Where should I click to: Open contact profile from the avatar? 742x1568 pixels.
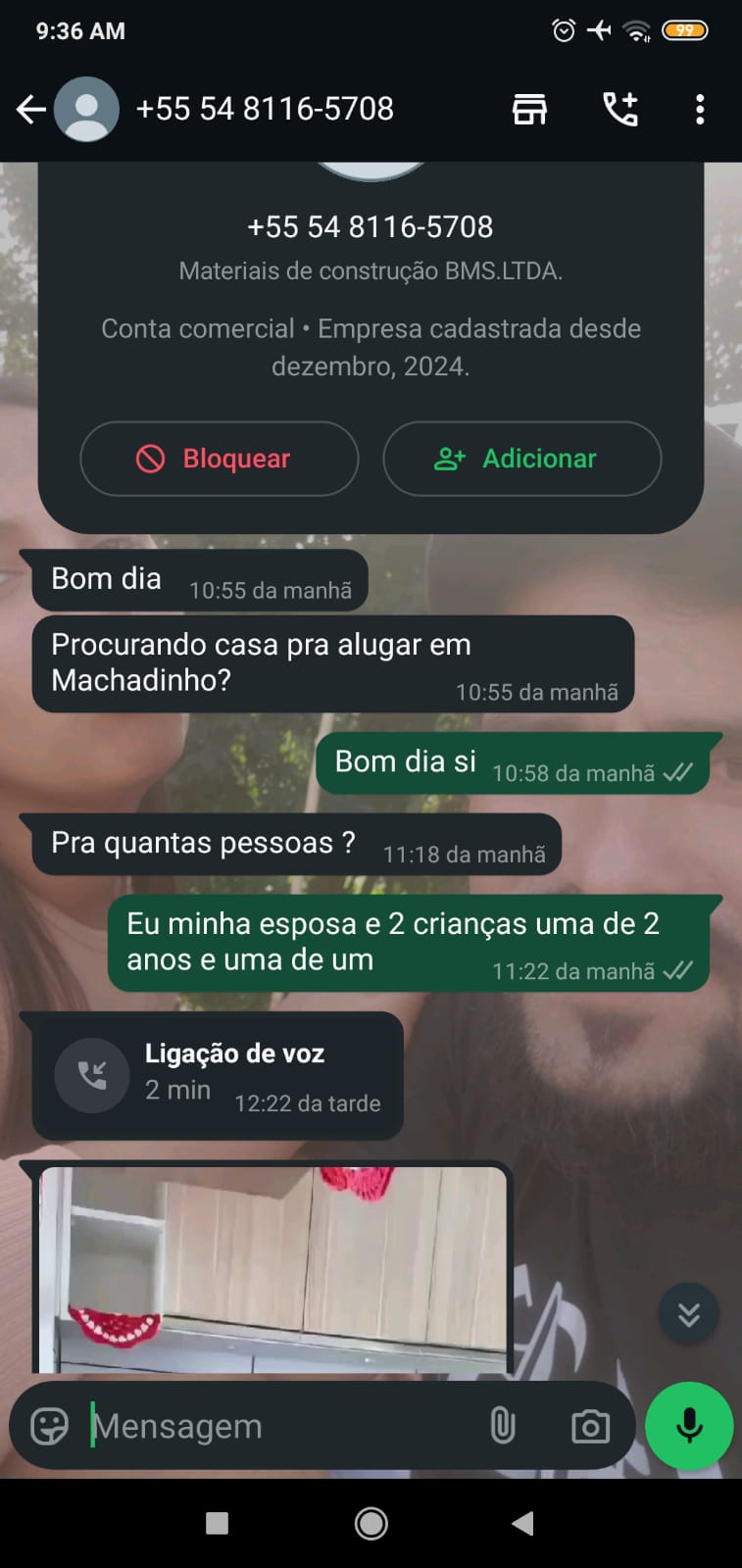tap(86, 109)
